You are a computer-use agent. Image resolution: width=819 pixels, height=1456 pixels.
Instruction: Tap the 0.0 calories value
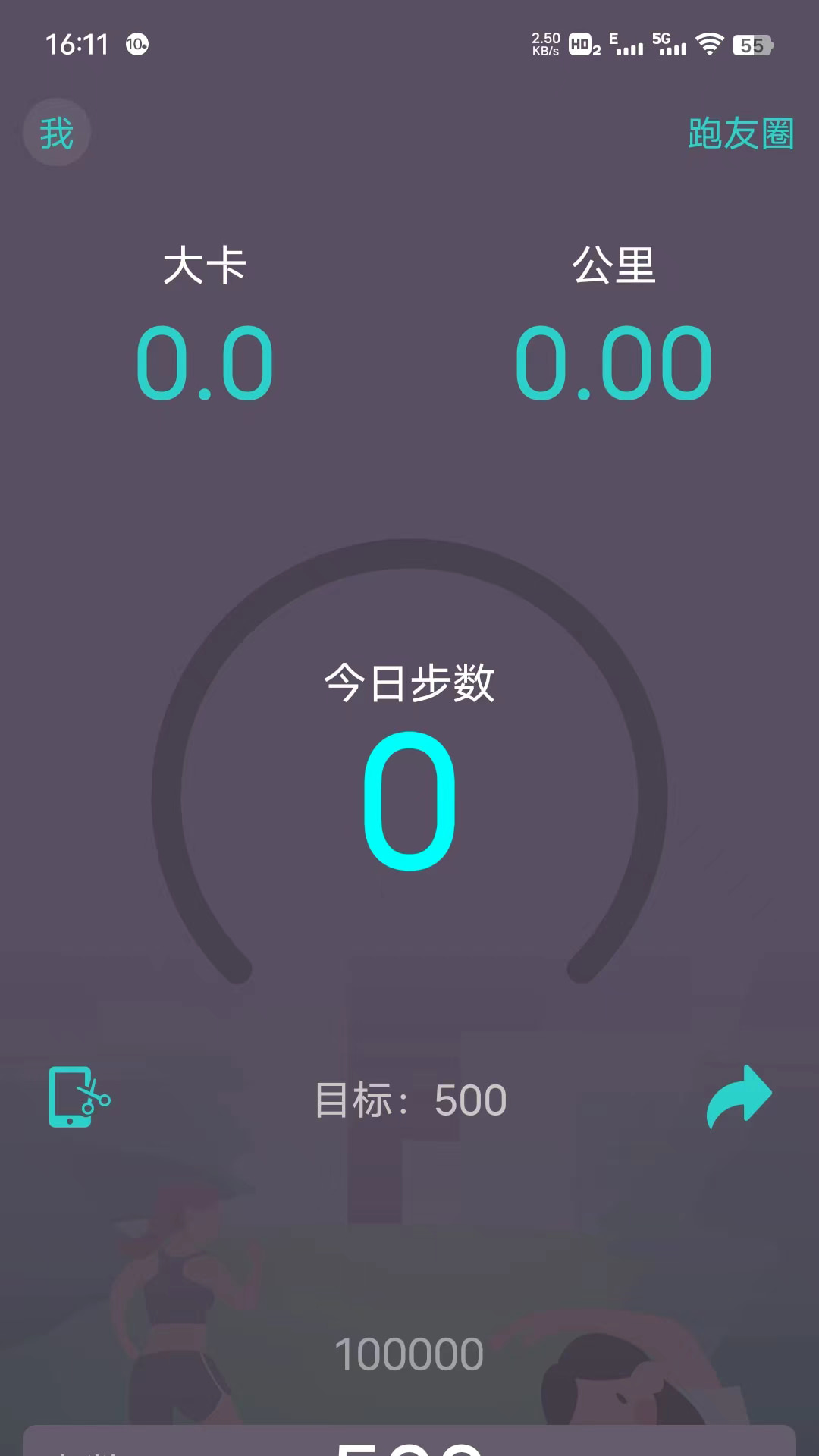205,364
